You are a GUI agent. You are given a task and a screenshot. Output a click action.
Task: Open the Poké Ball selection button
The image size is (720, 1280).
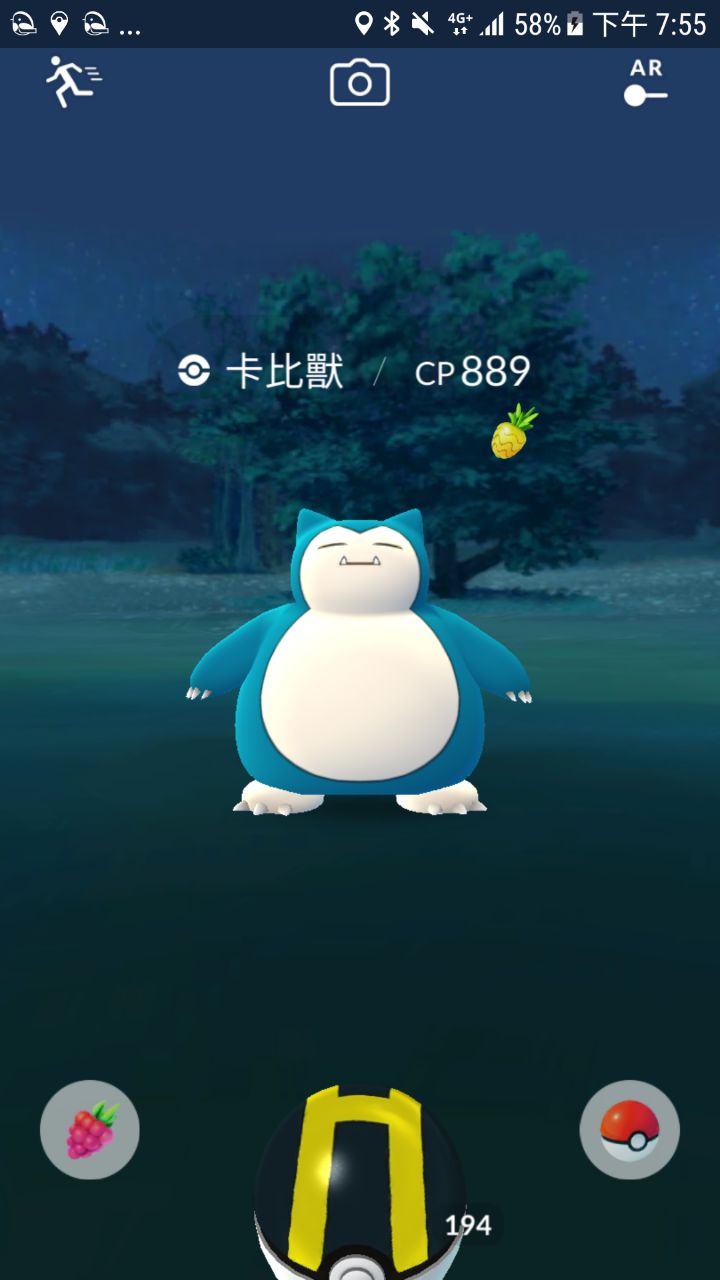pos(629,1130)
